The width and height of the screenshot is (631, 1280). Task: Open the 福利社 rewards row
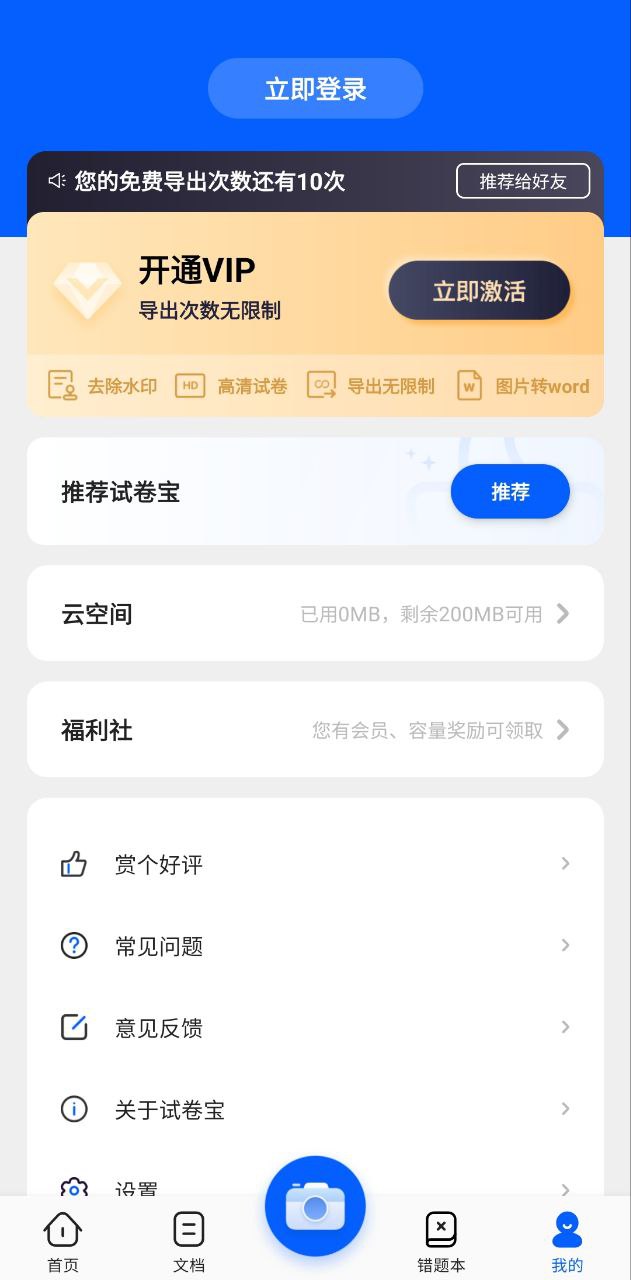coord(315,730)
